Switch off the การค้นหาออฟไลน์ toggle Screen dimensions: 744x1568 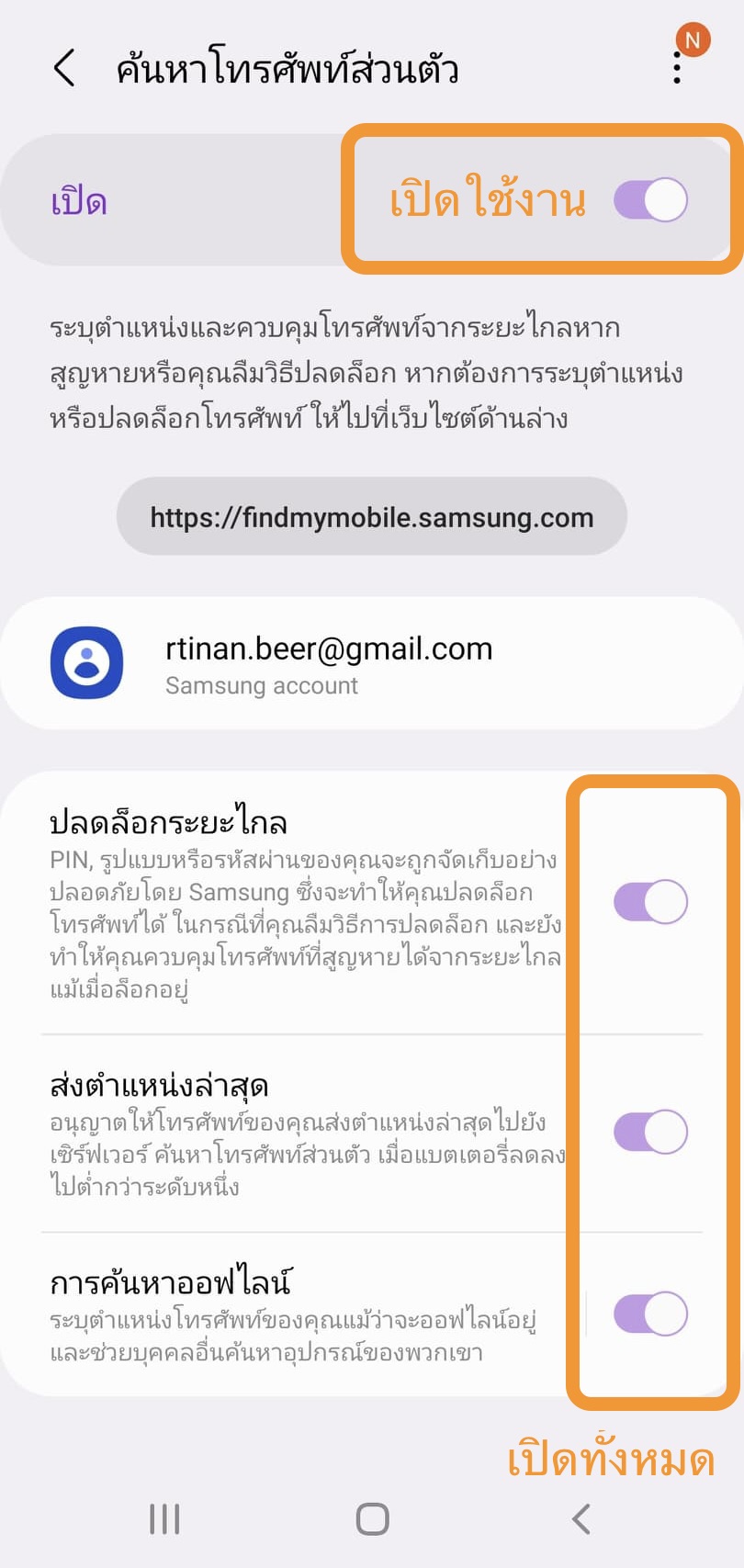[x=650, y=1314]
